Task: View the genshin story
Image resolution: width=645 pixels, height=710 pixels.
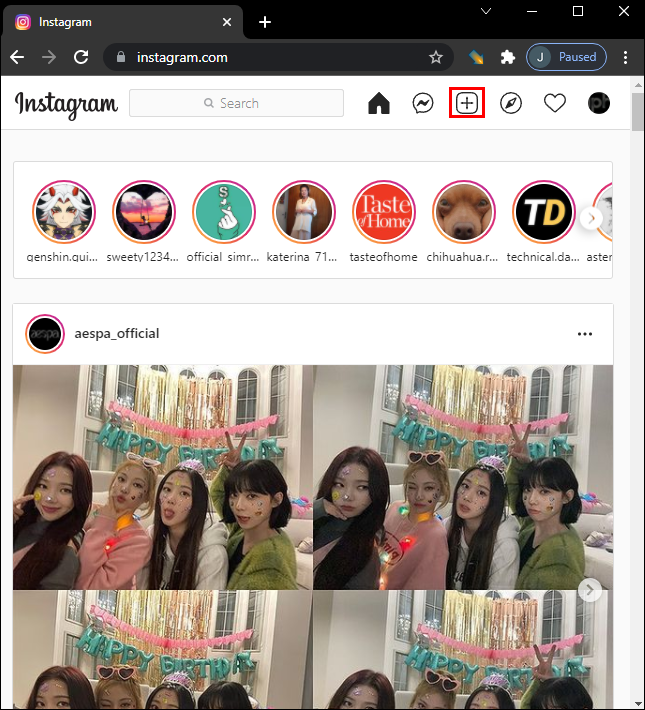Action: tap(65, 212)
